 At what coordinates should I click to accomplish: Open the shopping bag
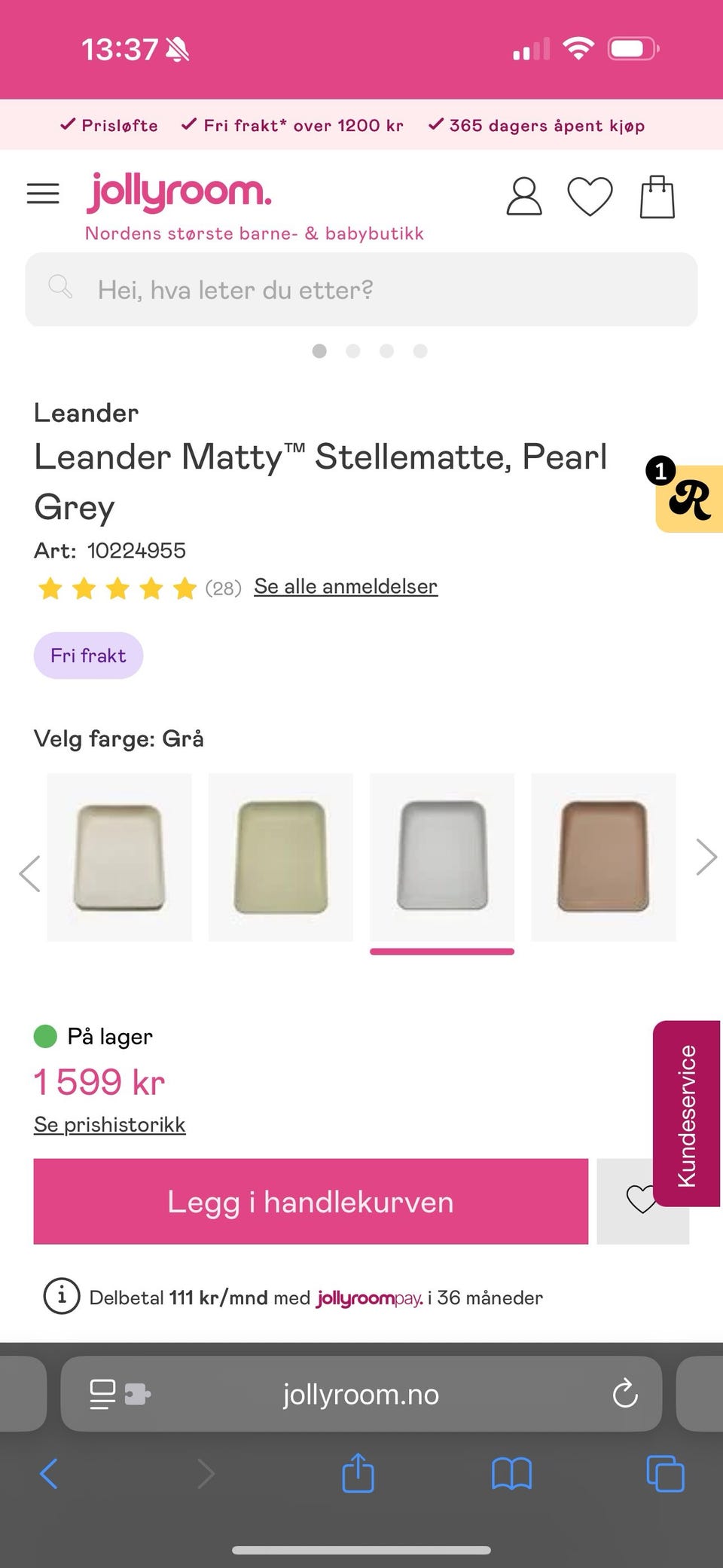(657, 197)
